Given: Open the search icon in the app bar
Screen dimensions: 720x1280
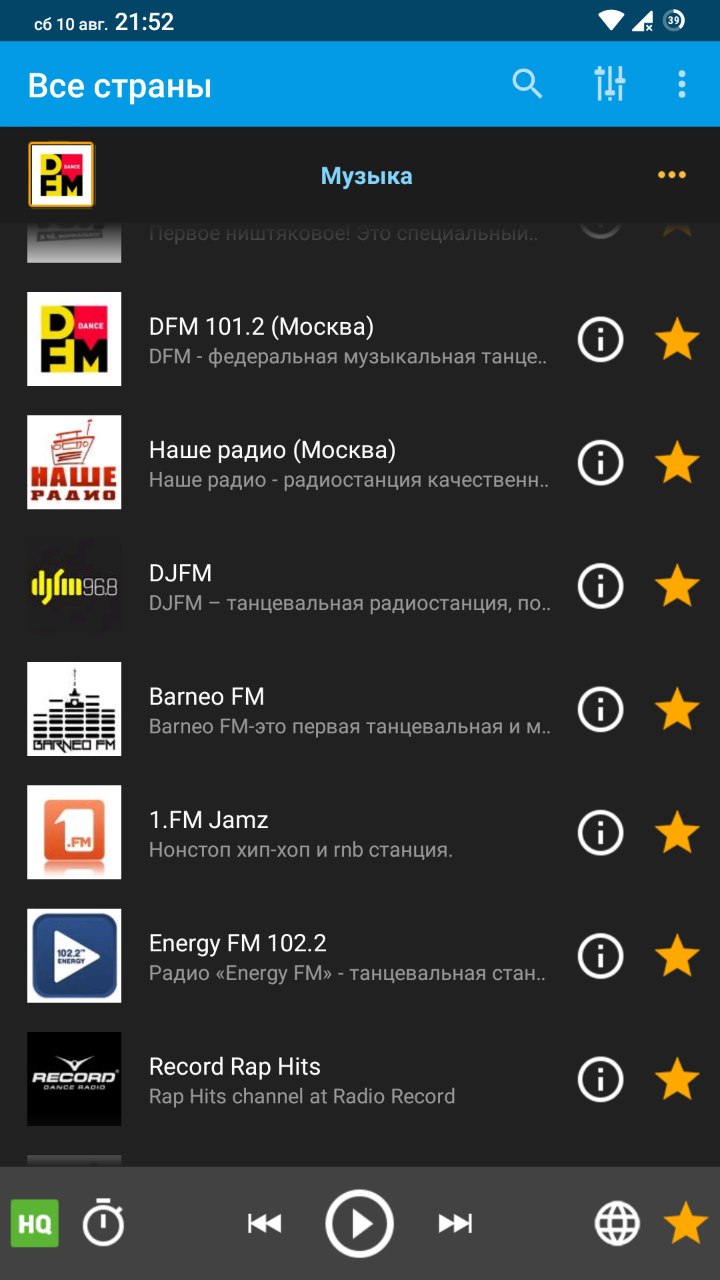Looking at the screenshot, I should pos(527,84).
